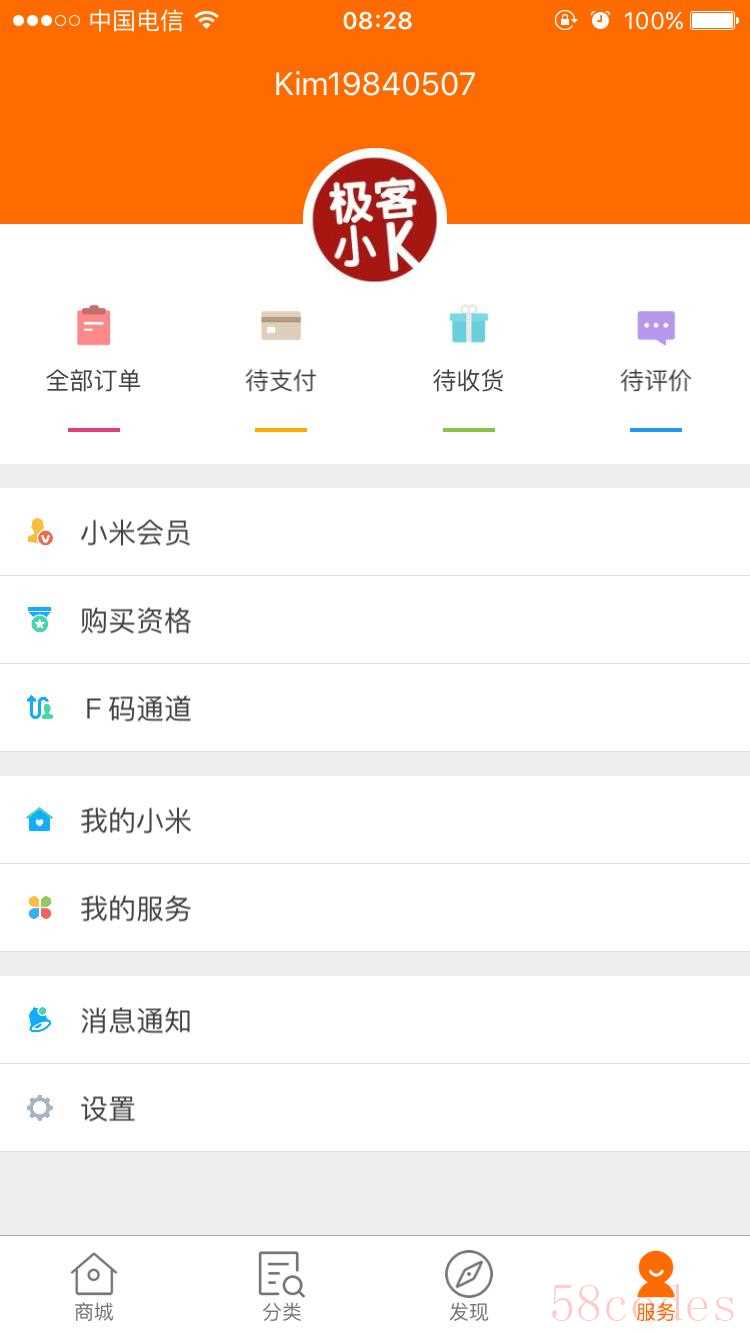This screenshot has height=1334, width=750.
Task: Open 设置 settings
Action: (x=375, y=1108)
